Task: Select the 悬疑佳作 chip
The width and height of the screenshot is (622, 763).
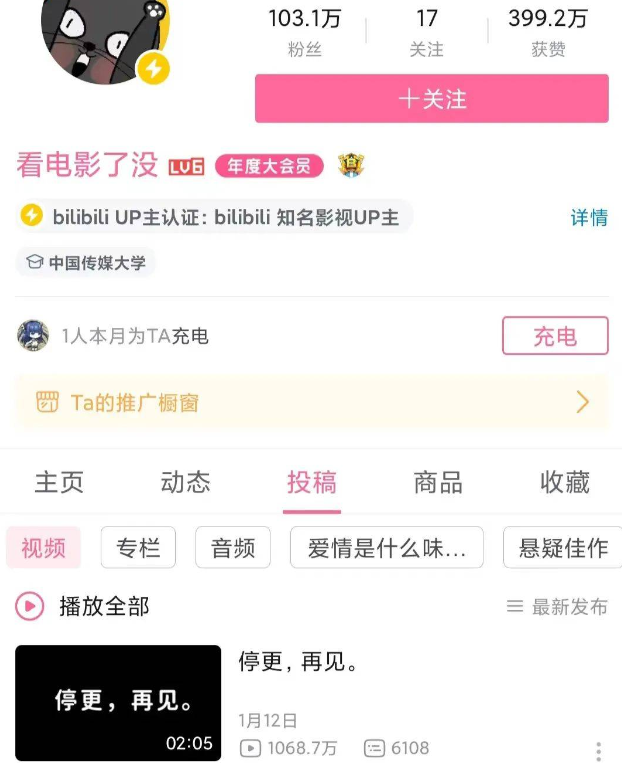Action: [x=562, y=548]
